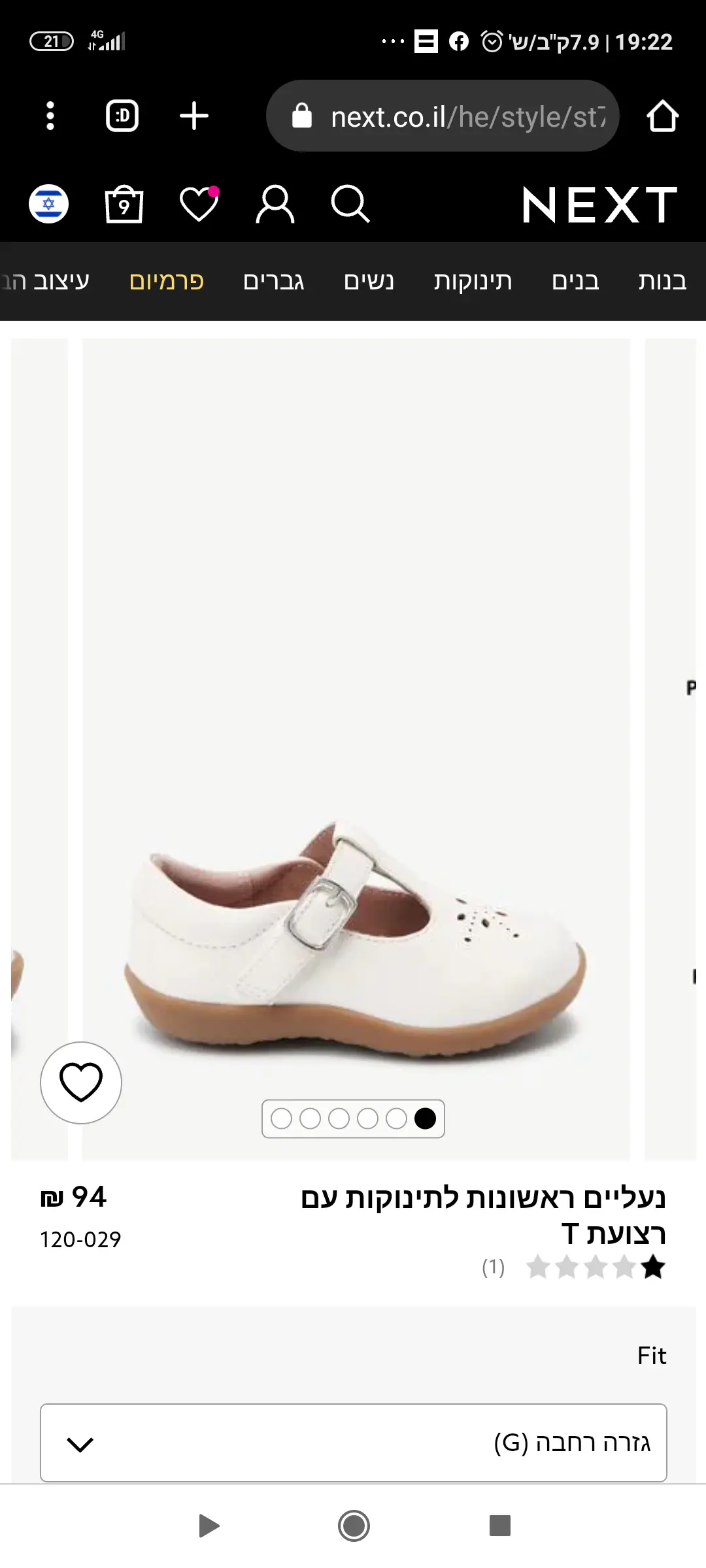Go to the browser home page
Image resolution: width=706 pixels, height=1568 pixels.
pos(662,116)
